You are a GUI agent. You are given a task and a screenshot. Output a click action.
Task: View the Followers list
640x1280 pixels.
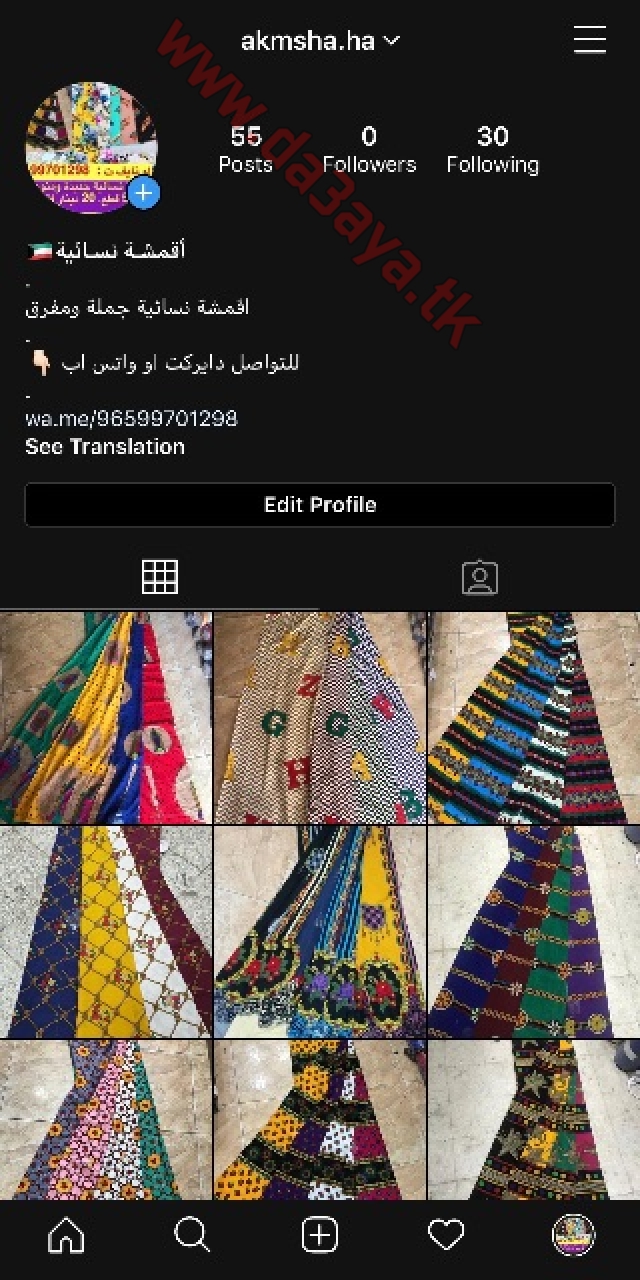(x=369, y=150)
